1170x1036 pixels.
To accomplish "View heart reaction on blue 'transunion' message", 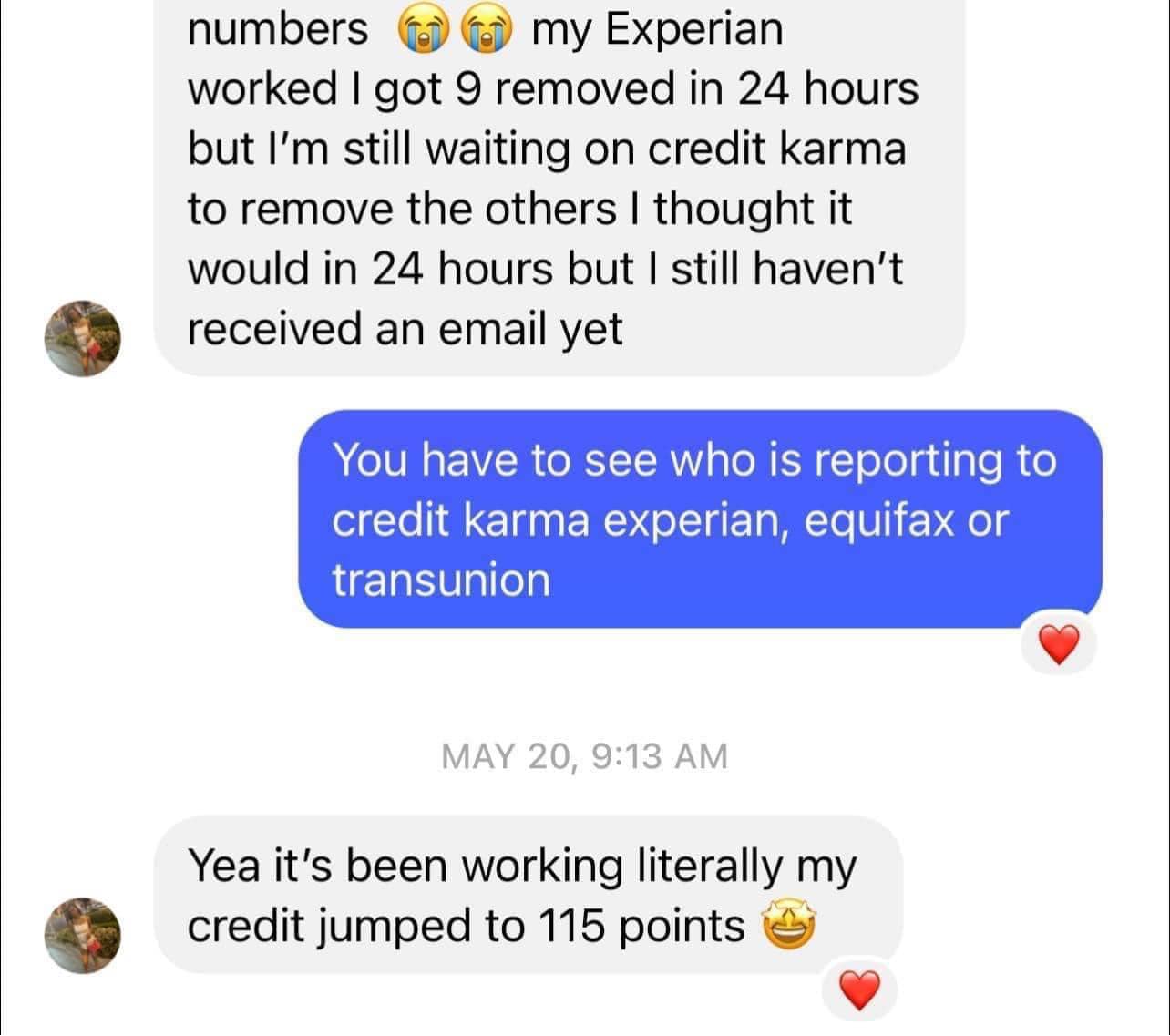I will pos(1059,646).
